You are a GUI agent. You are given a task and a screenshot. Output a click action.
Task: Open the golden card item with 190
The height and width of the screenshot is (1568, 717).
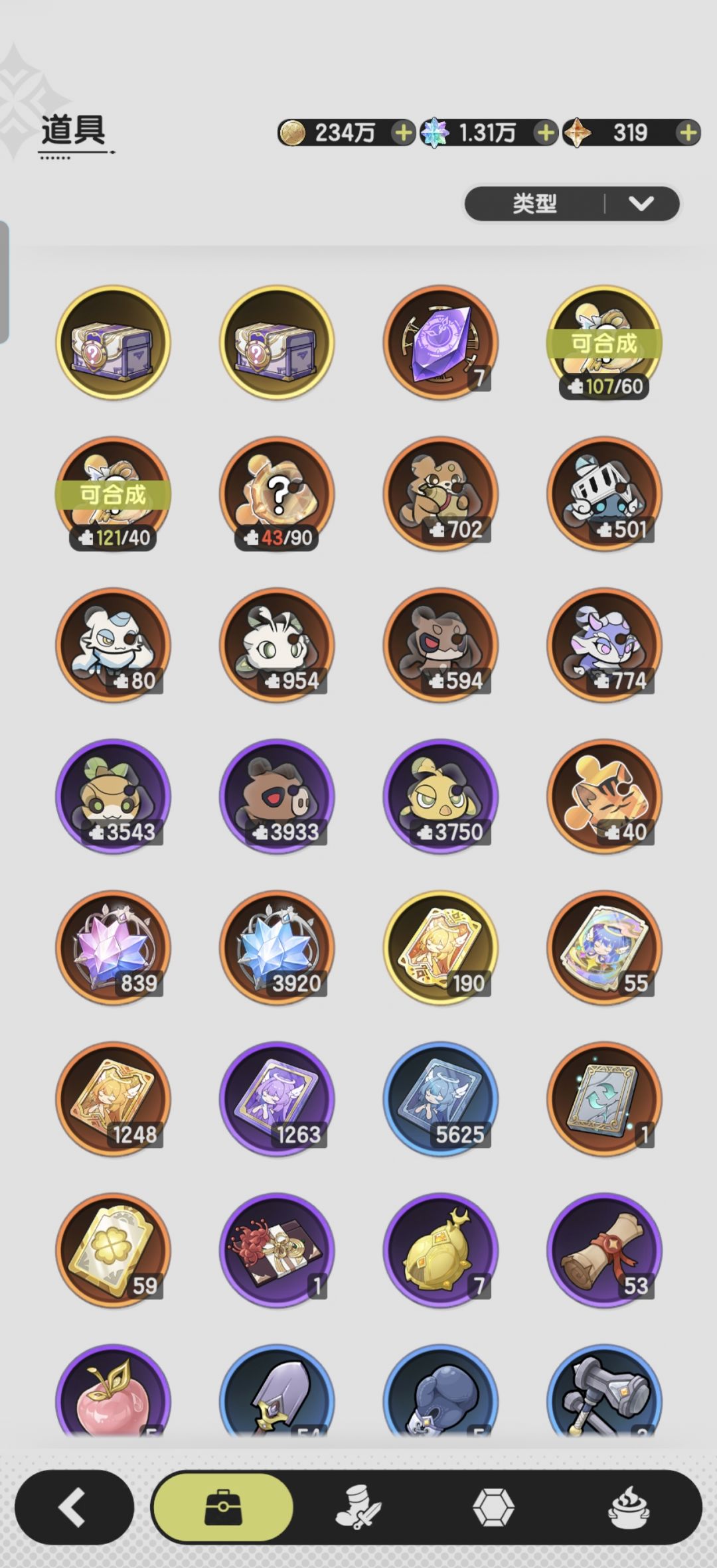pyautogui.click(x=441, y=948)
